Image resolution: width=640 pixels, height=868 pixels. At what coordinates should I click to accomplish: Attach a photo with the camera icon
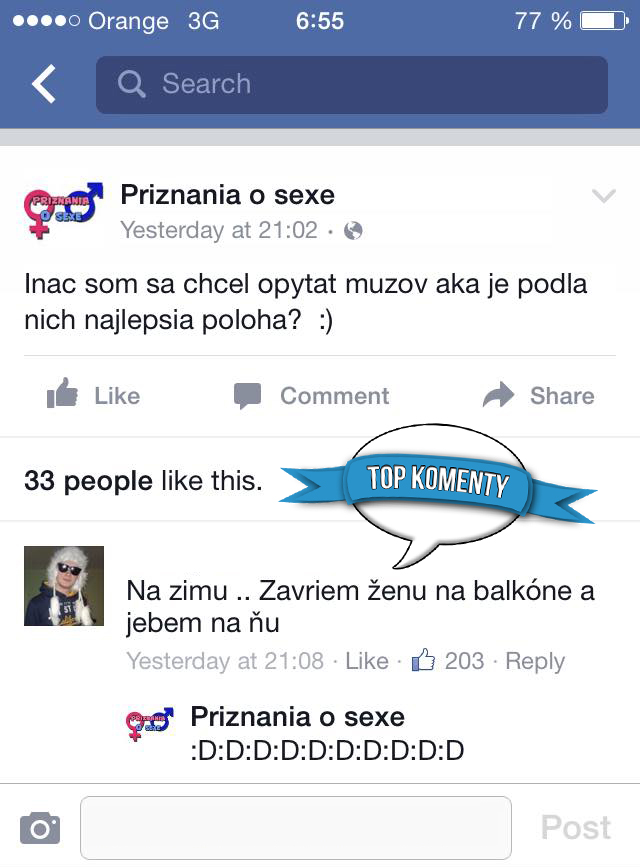point(40,828)
